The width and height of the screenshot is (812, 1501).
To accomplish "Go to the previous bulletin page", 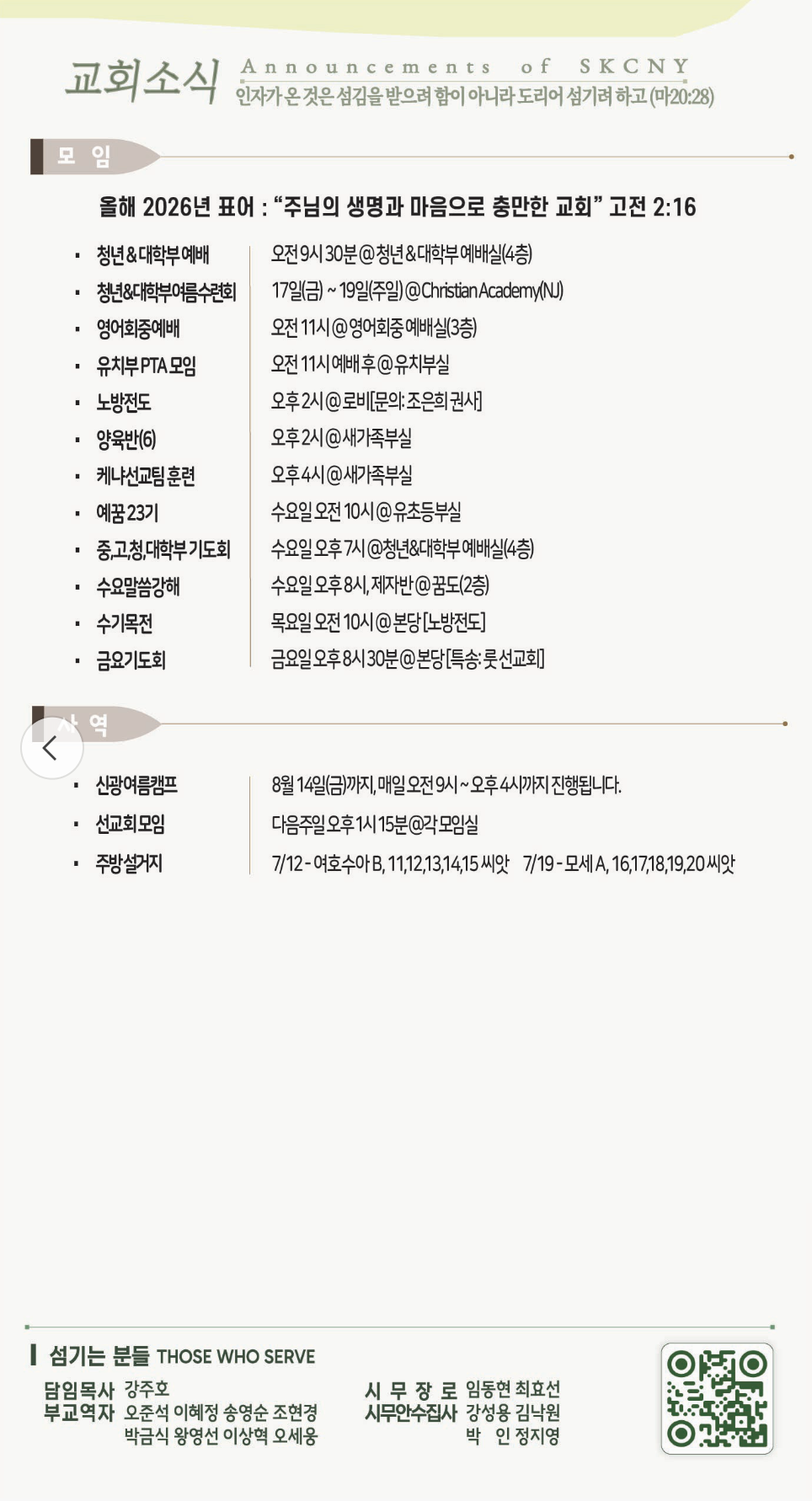I will (51, 747).
